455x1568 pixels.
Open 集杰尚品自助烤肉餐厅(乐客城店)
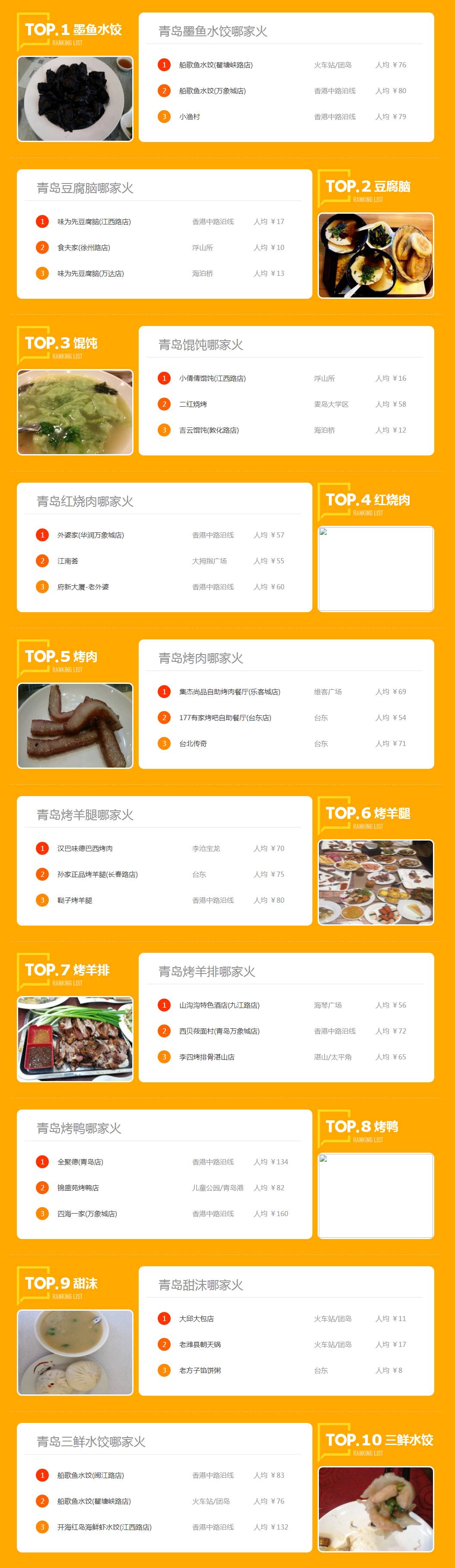[x=229, y=692]
